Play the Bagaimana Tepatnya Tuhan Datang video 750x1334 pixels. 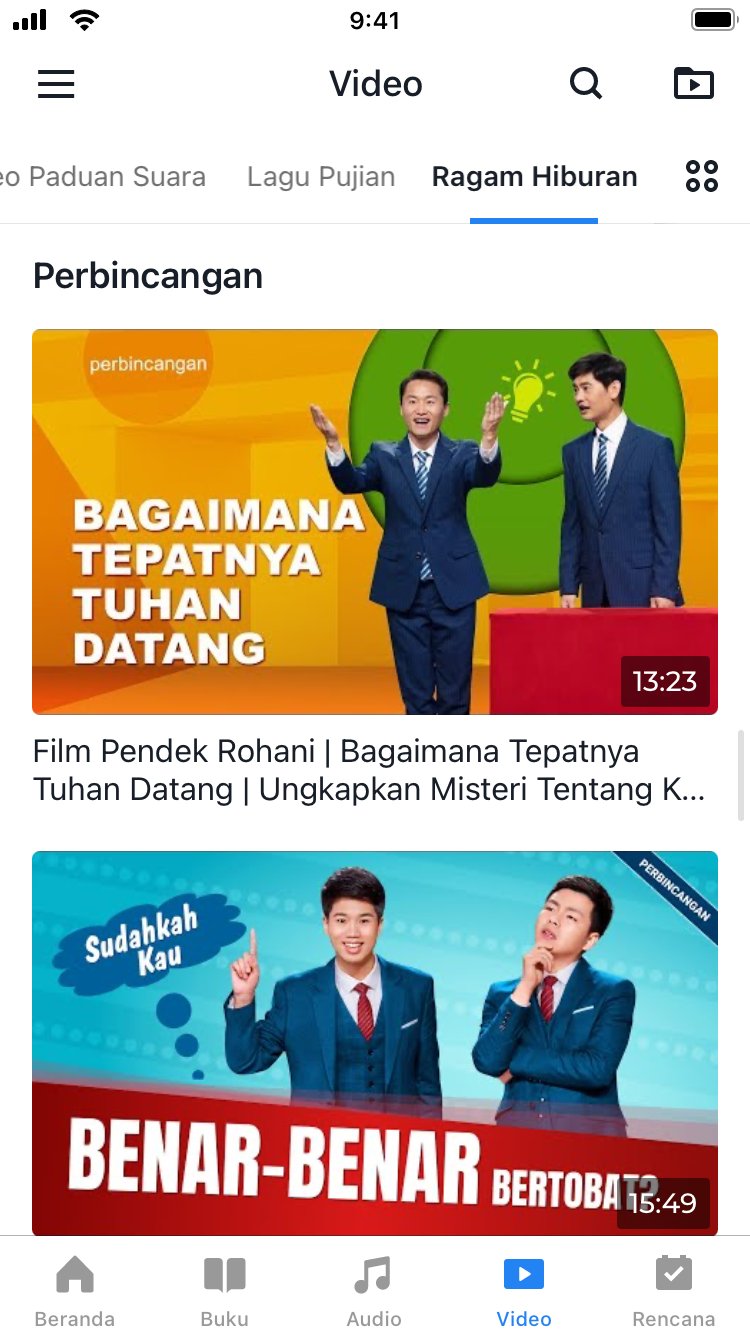coord(375,521)
